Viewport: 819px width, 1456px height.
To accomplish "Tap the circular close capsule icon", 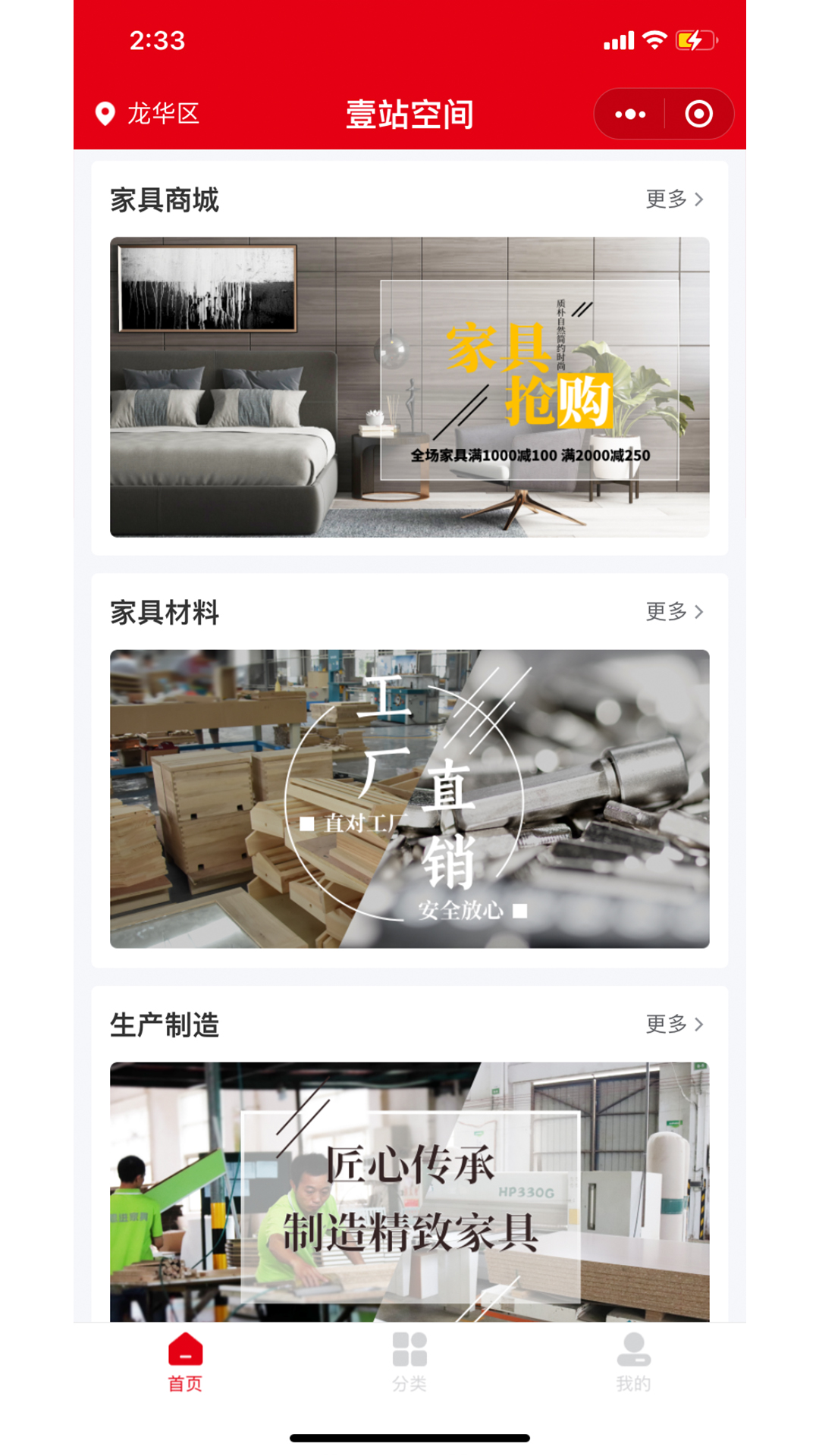I will pos(697,114).
